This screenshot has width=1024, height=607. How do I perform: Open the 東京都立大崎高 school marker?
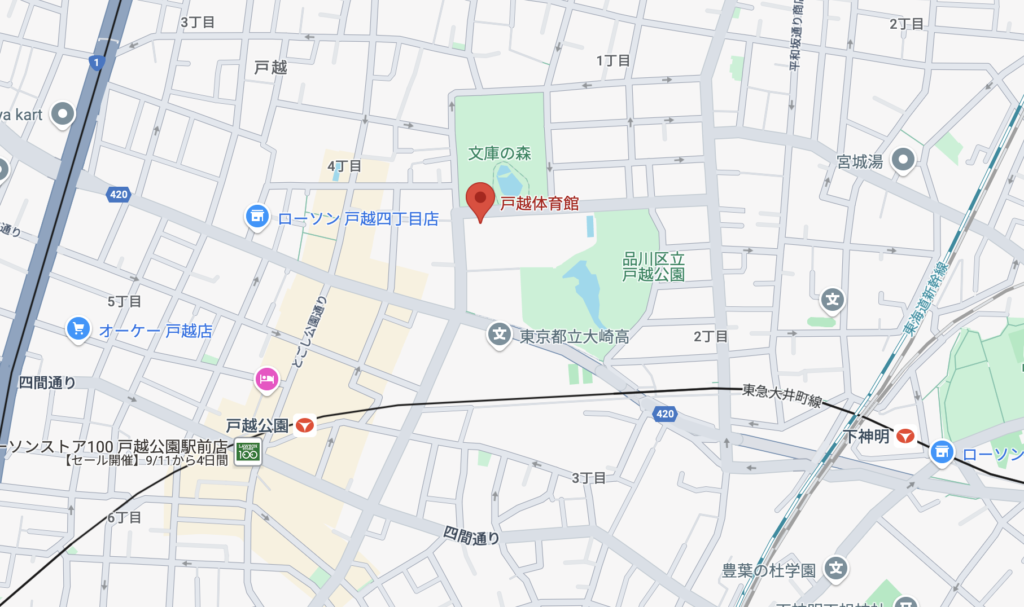pyautogui.click(x=499, y=335)
